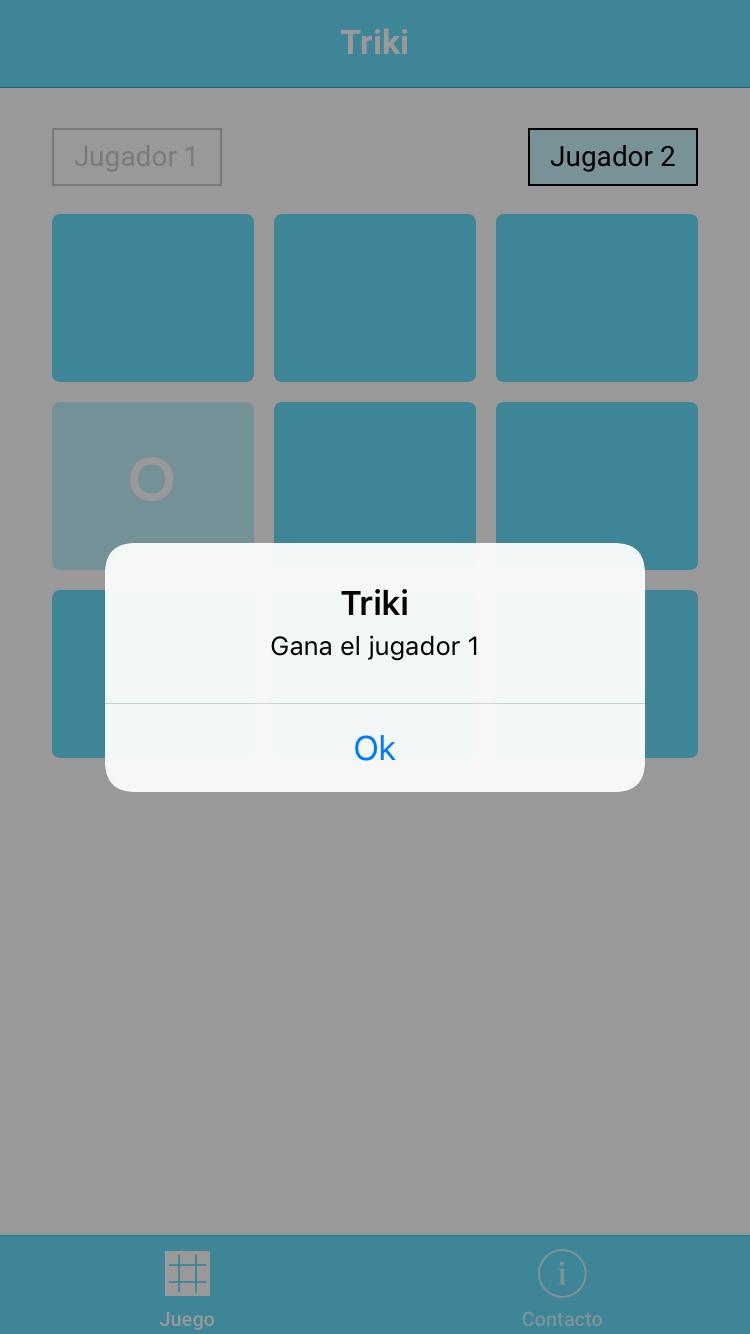This screenshot has width=750, height=1334.
Task: Tap the highlighted Jugador 2 turn indicator
Action: (612, 157)
